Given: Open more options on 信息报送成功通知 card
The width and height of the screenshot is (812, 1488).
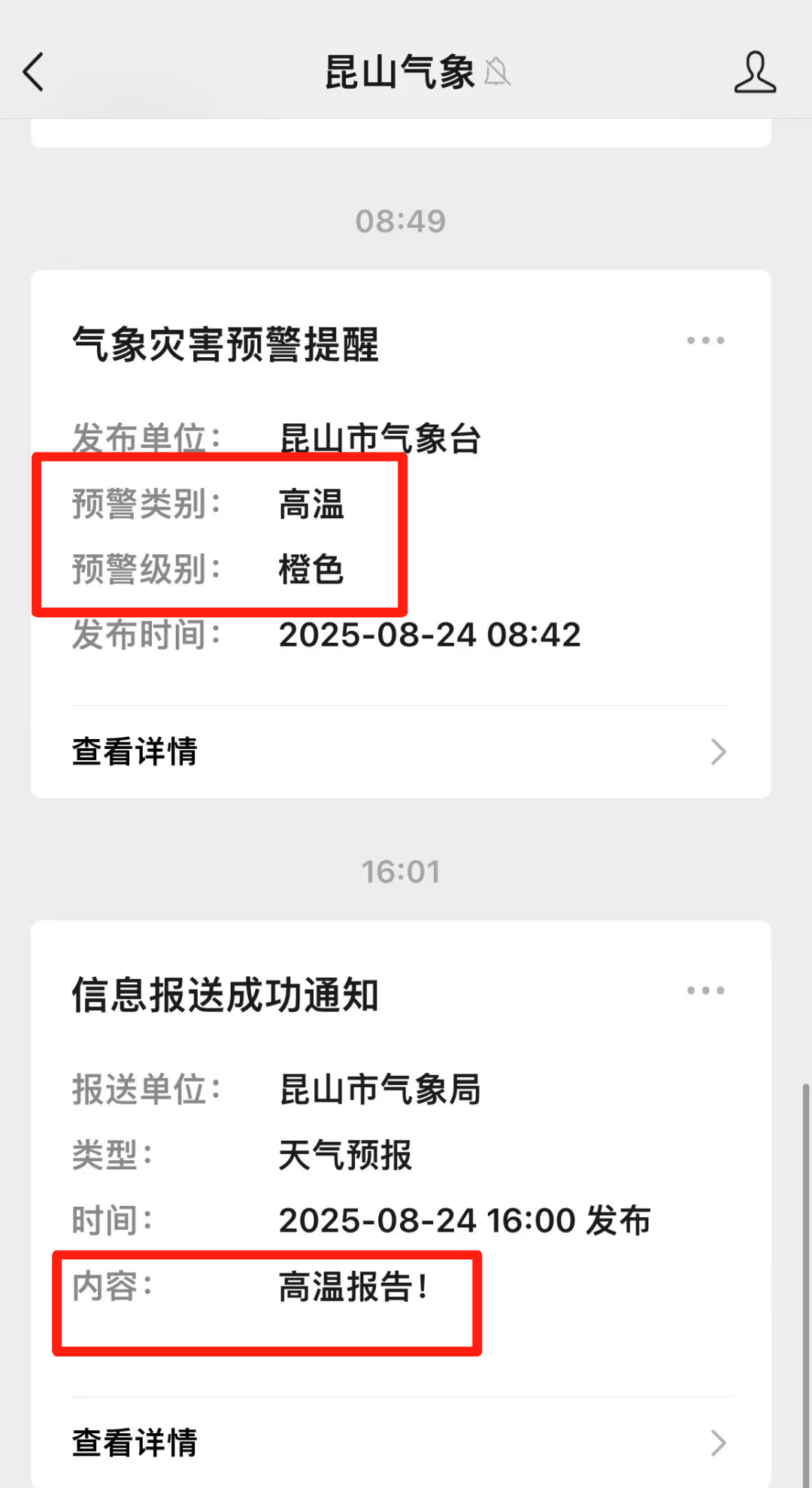Looking at the screenshot, I should coord(705,990).
